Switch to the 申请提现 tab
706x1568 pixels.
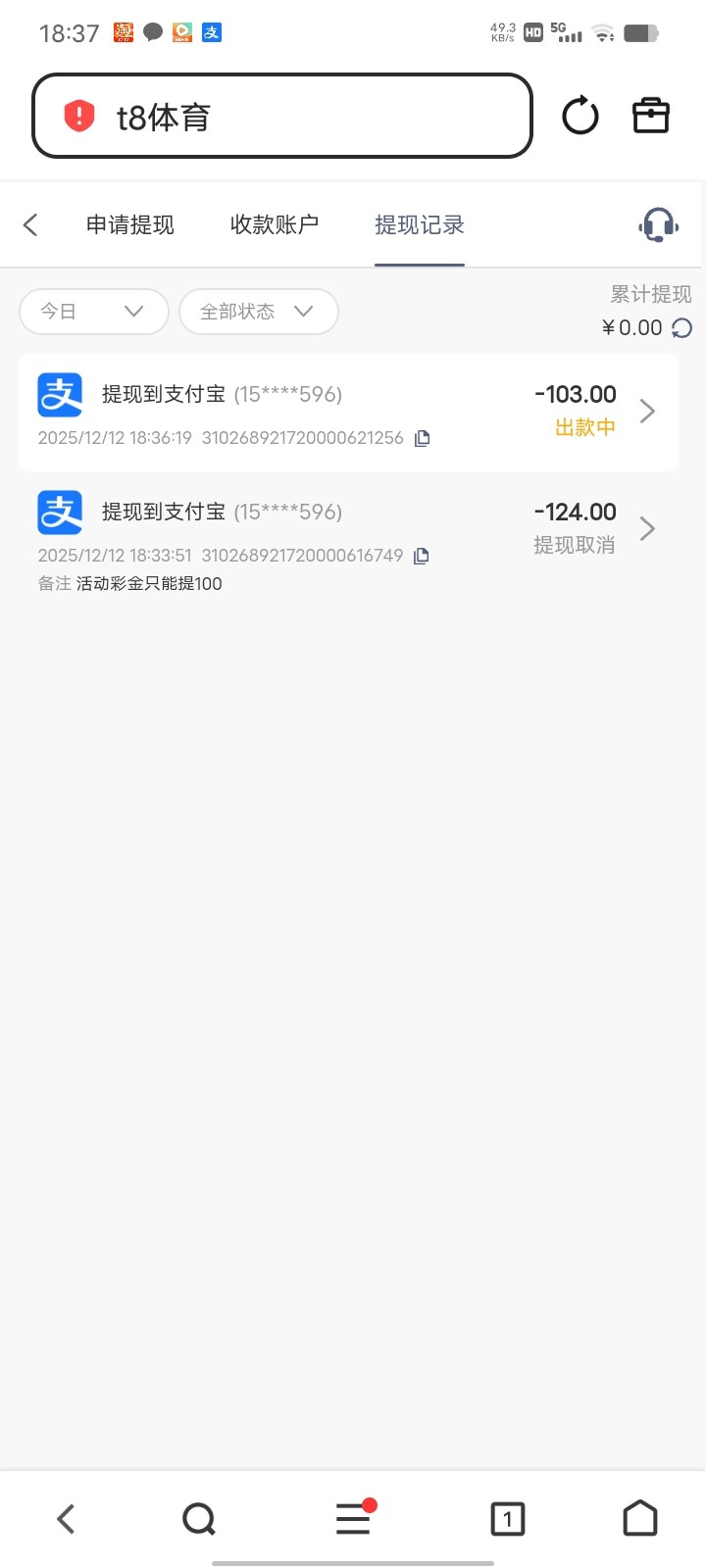coord(130,225)
